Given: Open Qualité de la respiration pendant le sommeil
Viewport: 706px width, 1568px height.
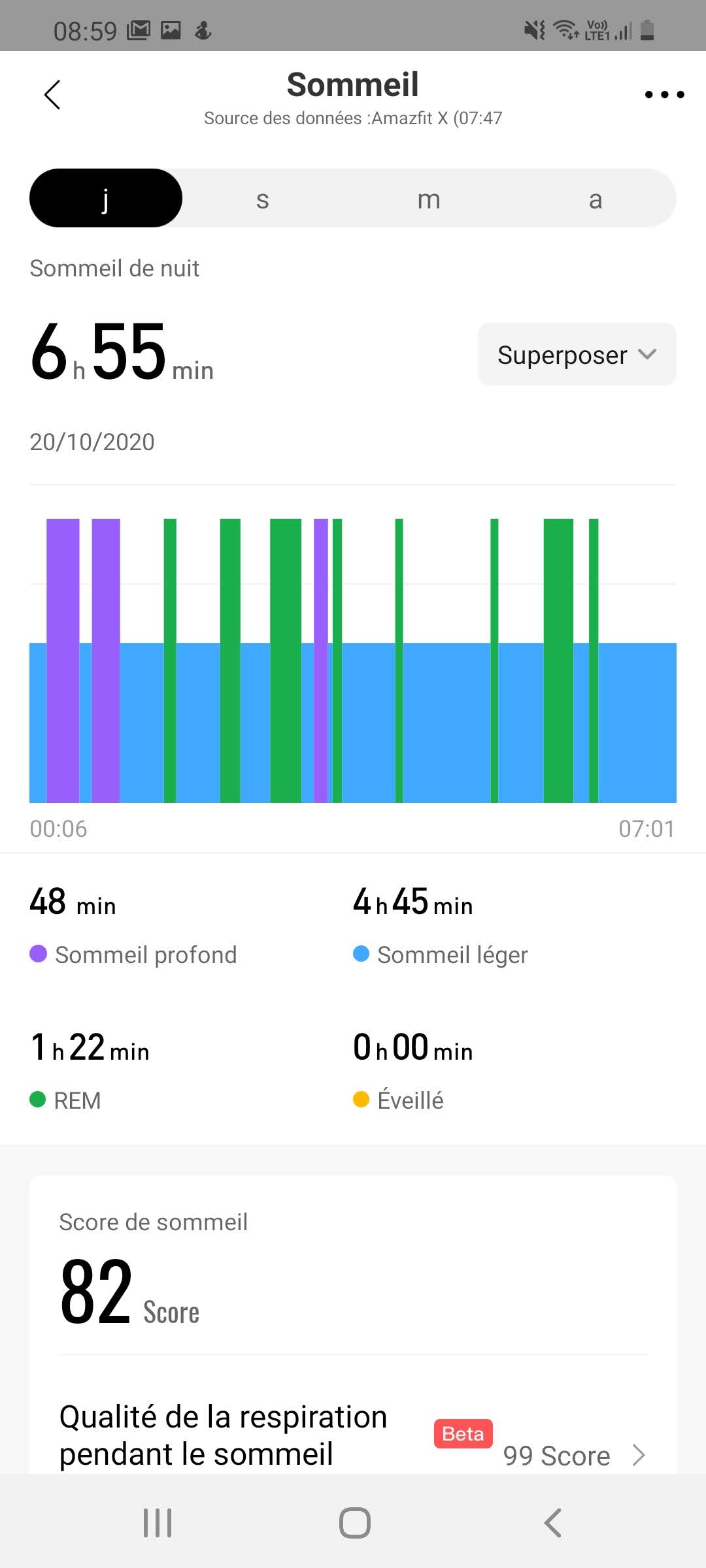Looking at the screenshot, I should 353,1436.
